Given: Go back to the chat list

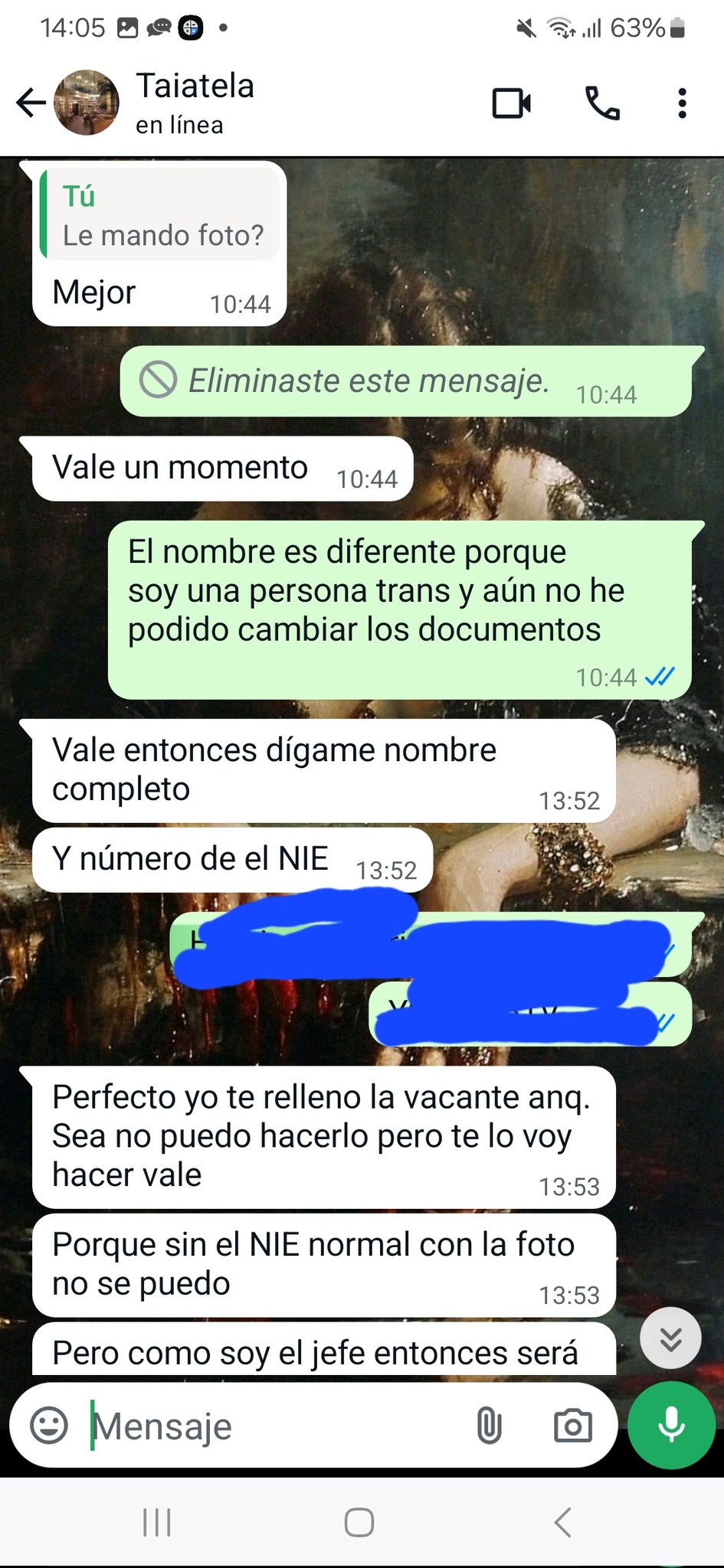Looking at the screenshot, I should [x=31, y=103].
